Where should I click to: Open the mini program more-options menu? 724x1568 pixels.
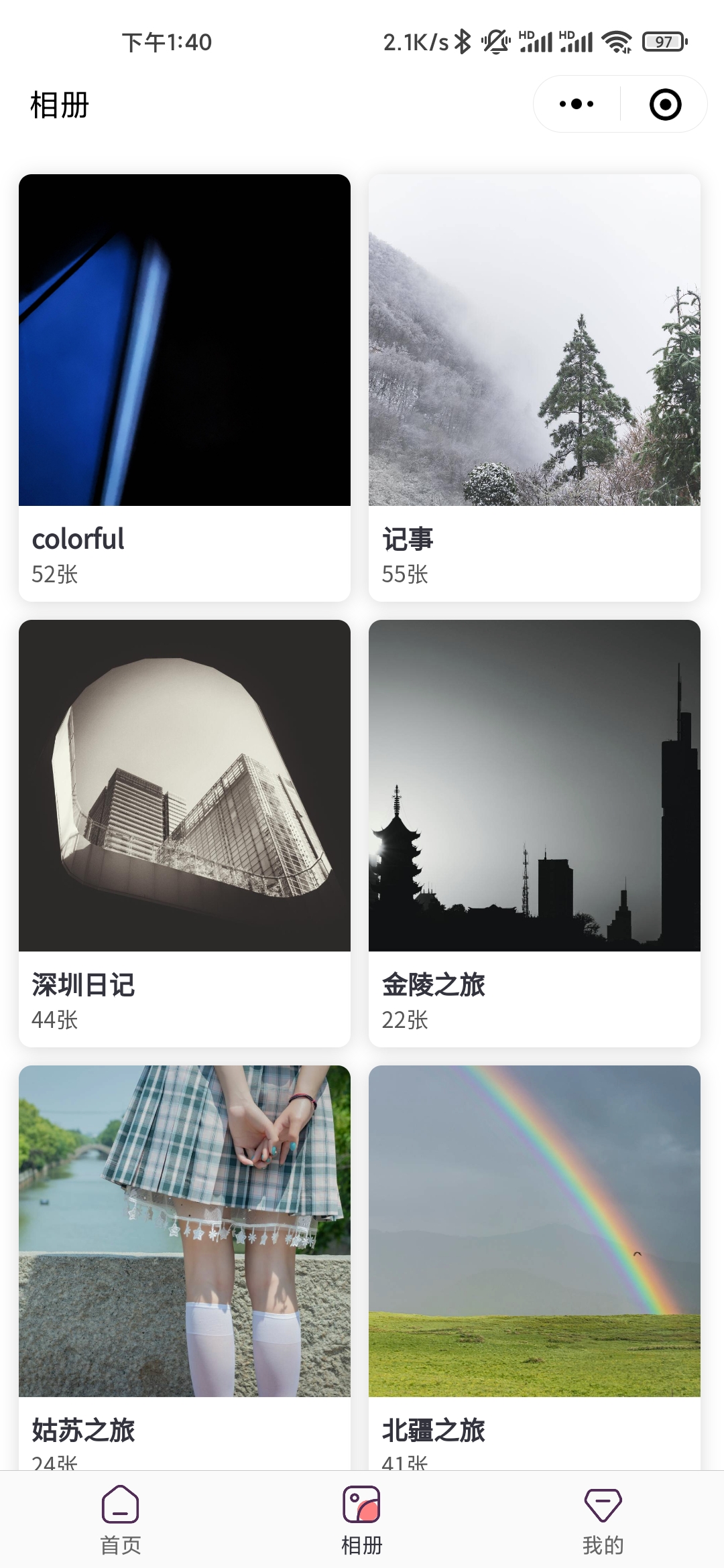point(577,105)
